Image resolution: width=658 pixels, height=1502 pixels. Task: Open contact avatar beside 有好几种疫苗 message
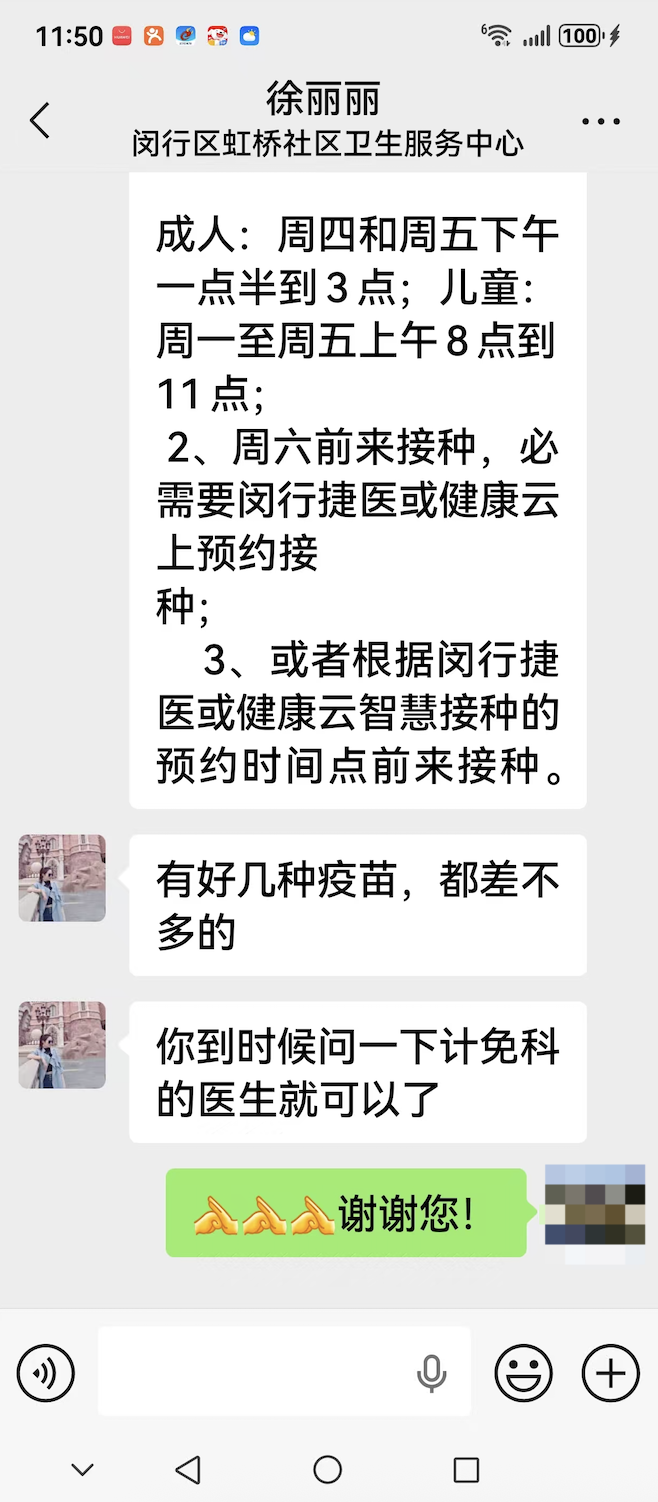tap(62, 878)
